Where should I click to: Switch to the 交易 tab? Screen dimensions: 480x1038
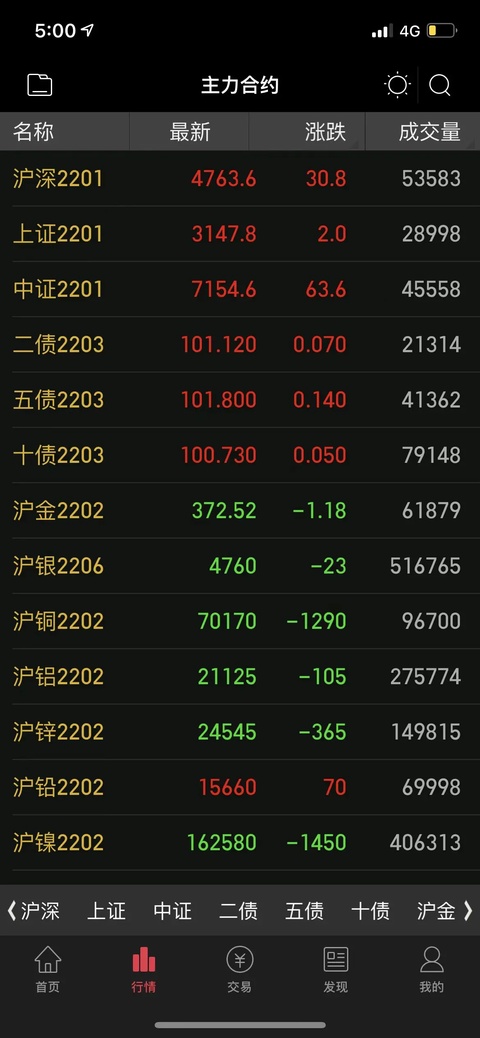click(240, 969)
